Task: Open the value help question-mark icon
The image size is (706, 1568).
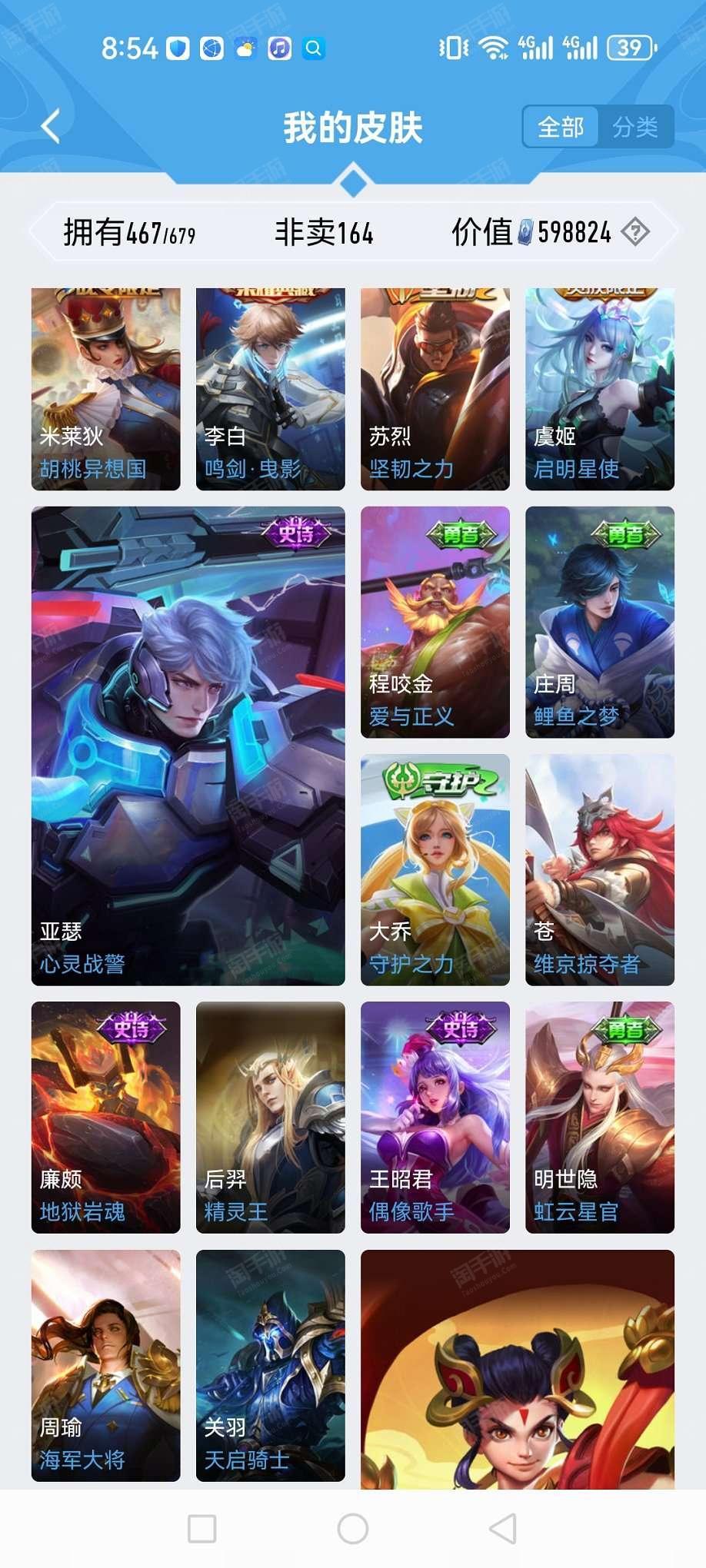Action: click(x=635, y=231)
